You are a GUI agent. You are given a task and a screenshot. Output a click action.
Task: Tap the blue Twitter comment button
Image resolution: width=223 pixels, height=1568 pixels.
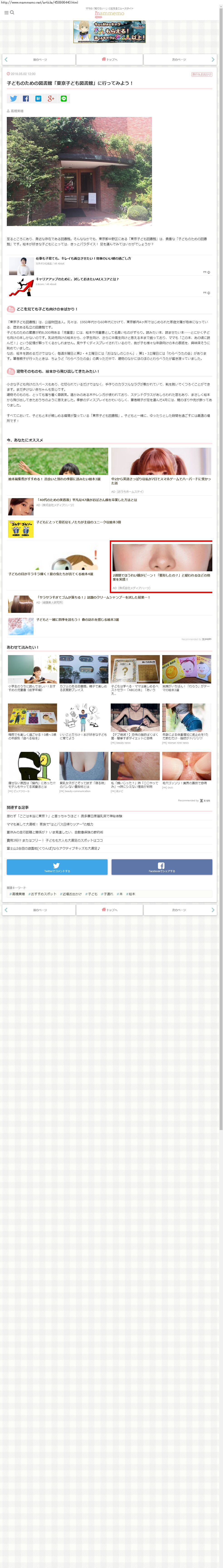[x=57, y=867]
